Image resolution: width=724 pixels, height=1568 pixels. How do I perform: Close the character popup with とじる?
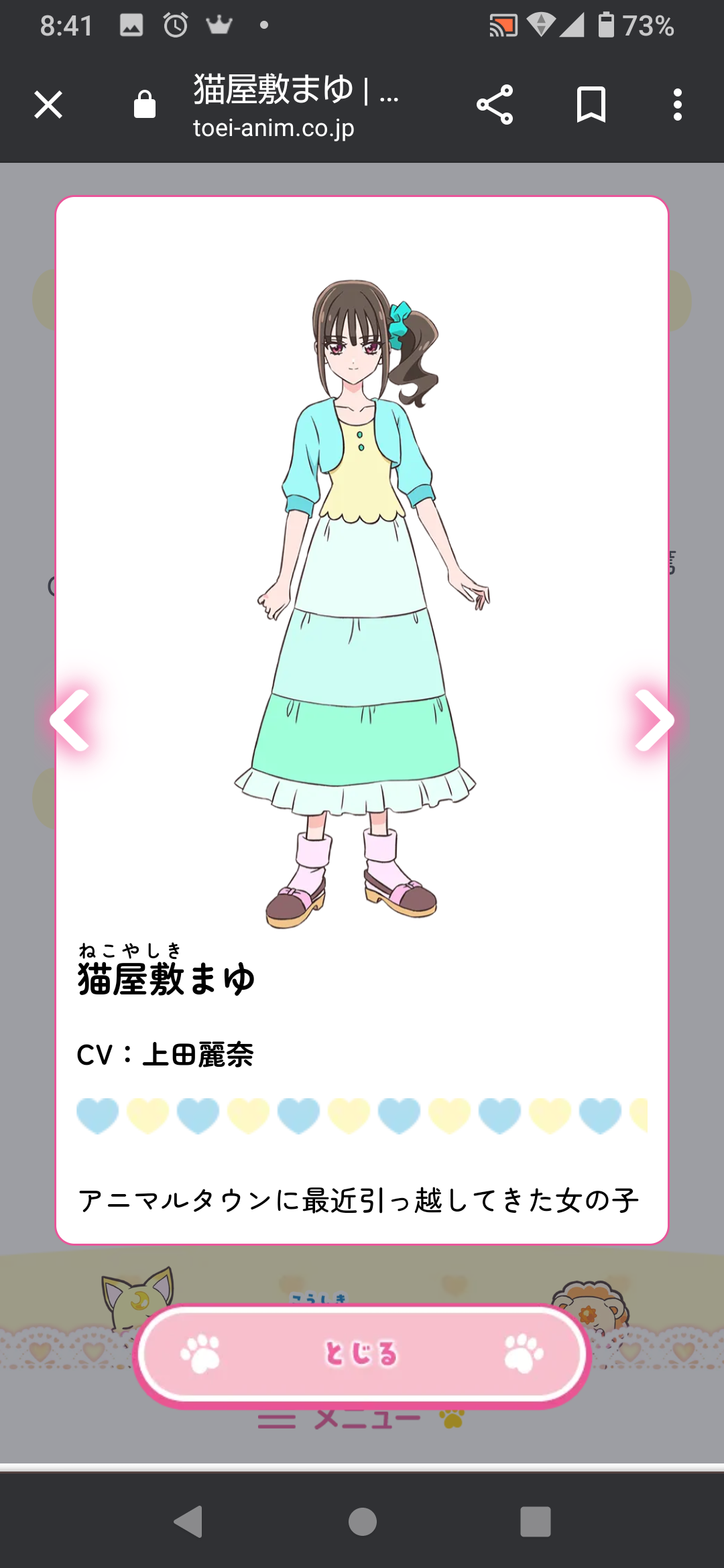362,1355
